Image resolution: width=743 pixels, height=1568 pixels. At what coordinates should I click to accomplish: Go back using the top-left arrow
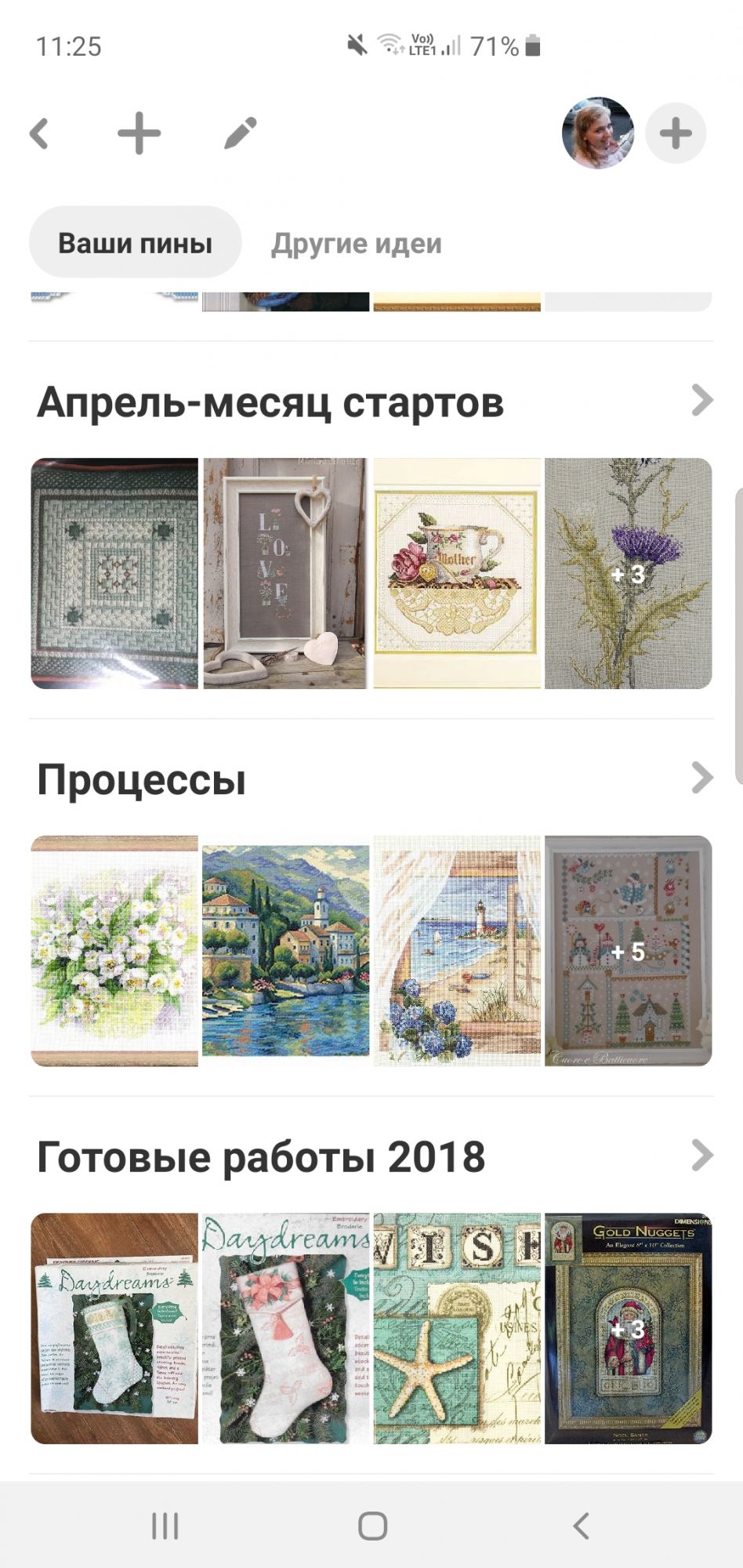click(x=40, y=133)
